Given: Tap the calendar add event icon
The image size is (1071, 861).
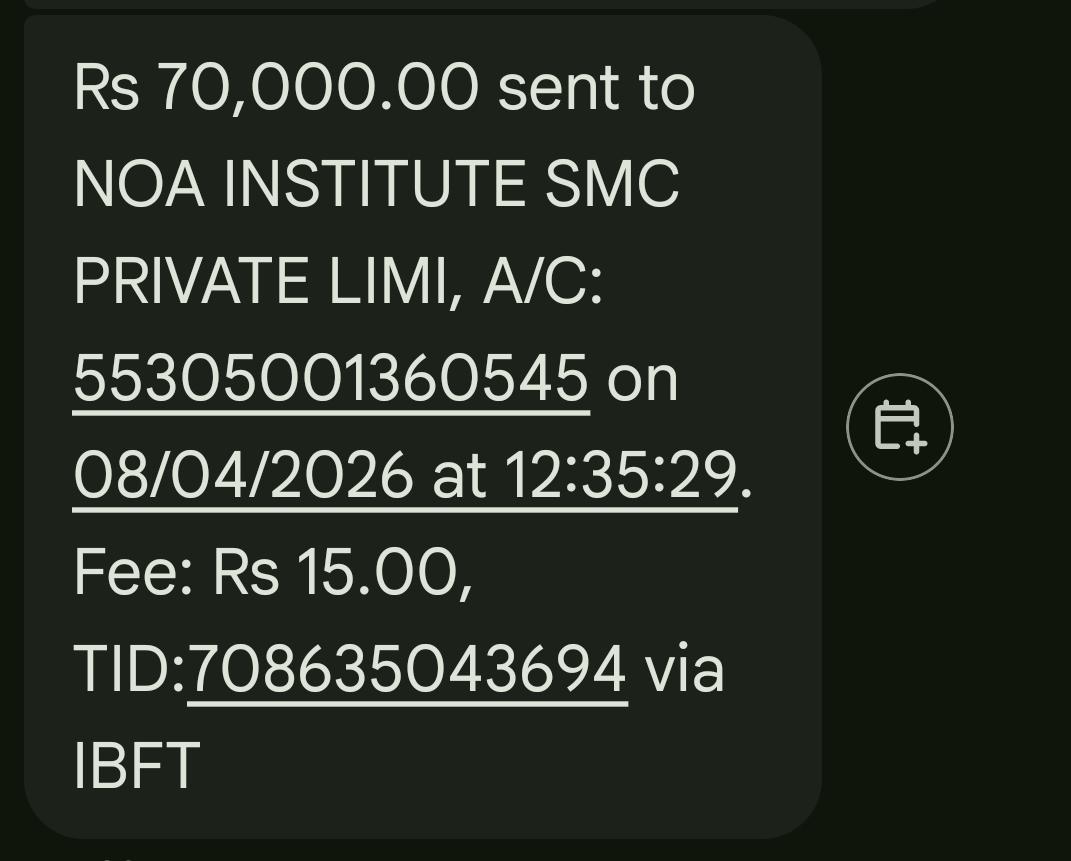Looking at the screenshot, I should 899,427.
